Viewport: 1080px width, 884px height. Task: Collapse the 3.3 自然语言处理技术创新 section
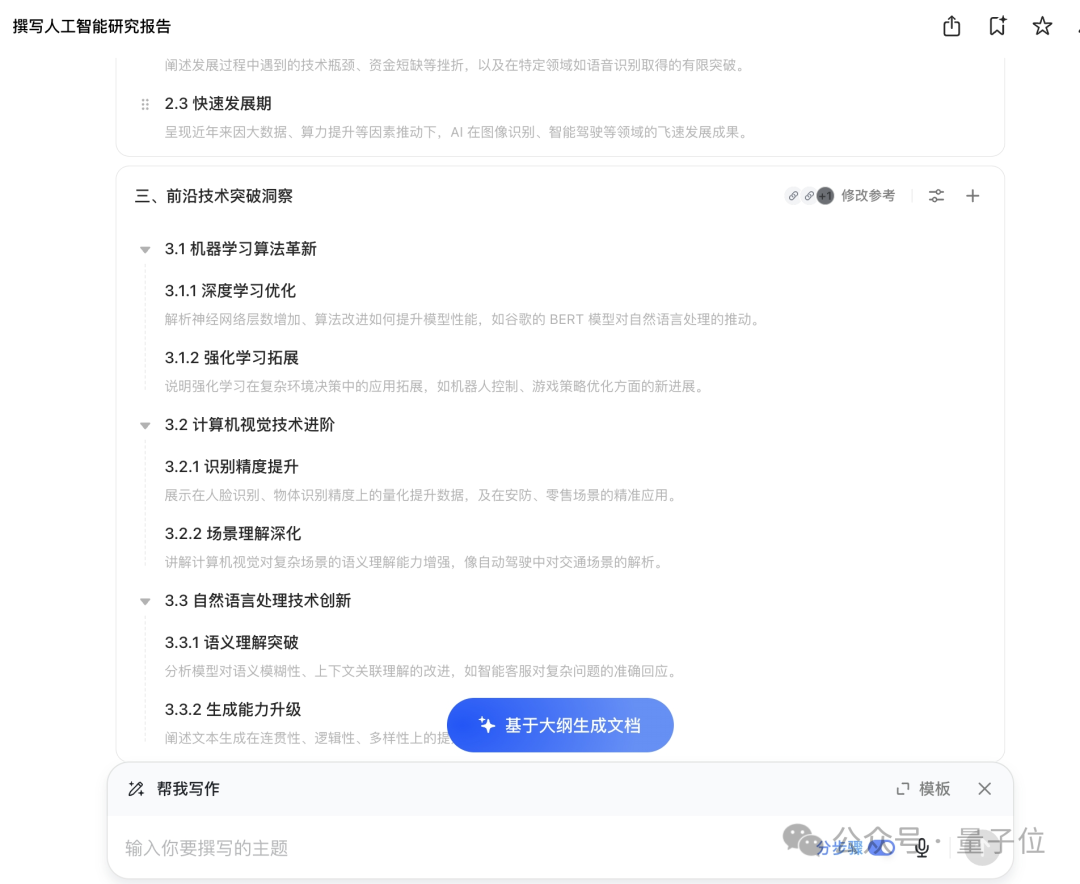(146, 601)
